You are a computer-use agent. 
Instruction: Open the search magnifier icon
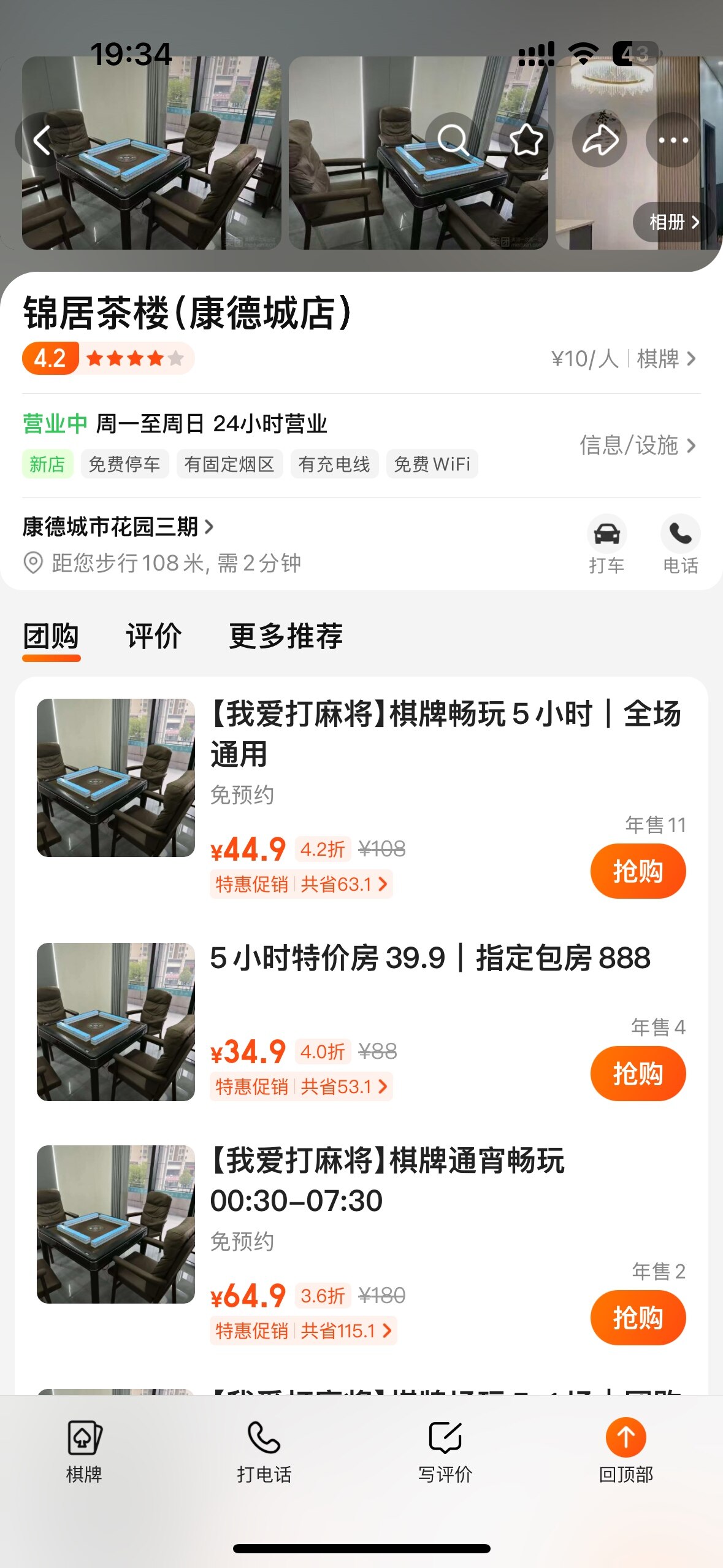(x=453, y=140)
